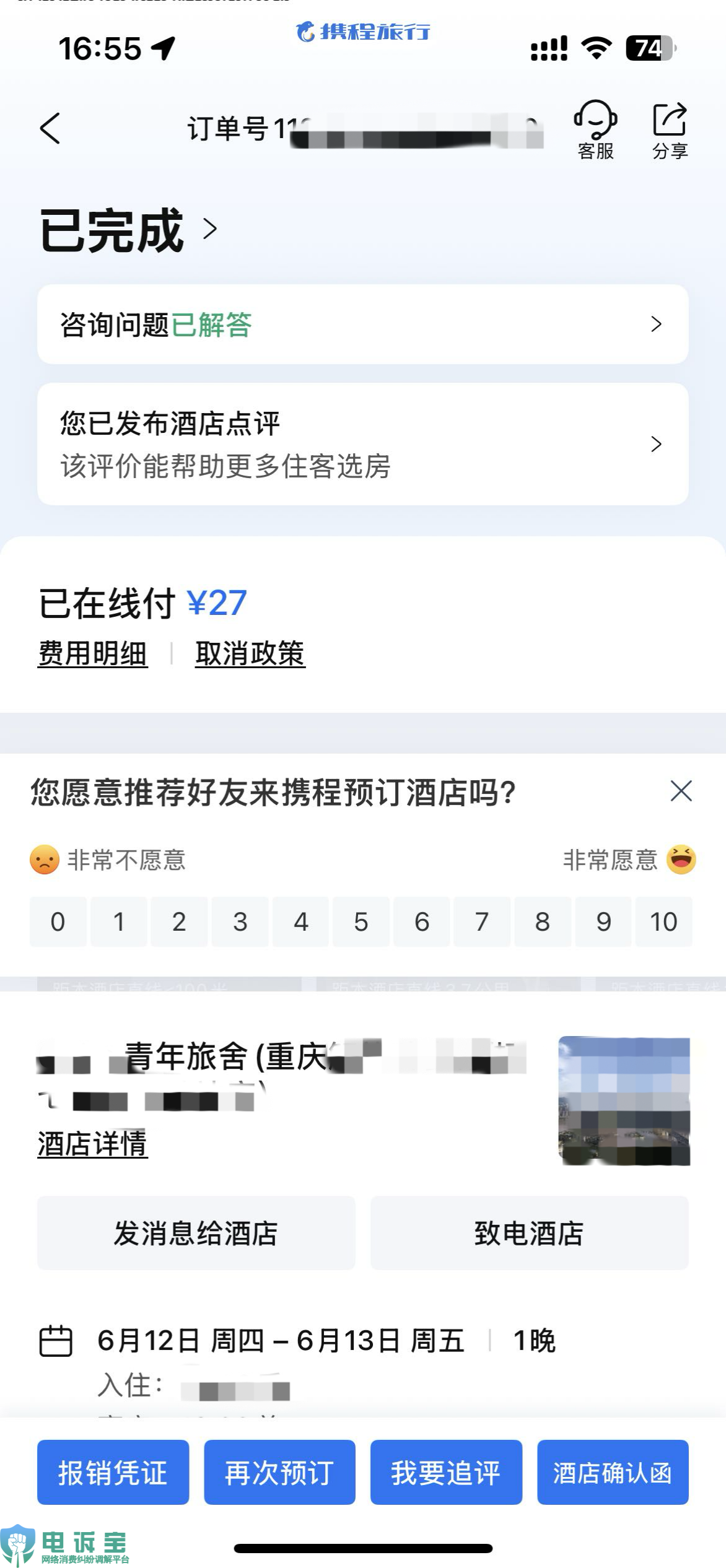Select score 0 in the survey
Image resolution: width=726 pixels, height=1568 pixels.
(58, 921)
